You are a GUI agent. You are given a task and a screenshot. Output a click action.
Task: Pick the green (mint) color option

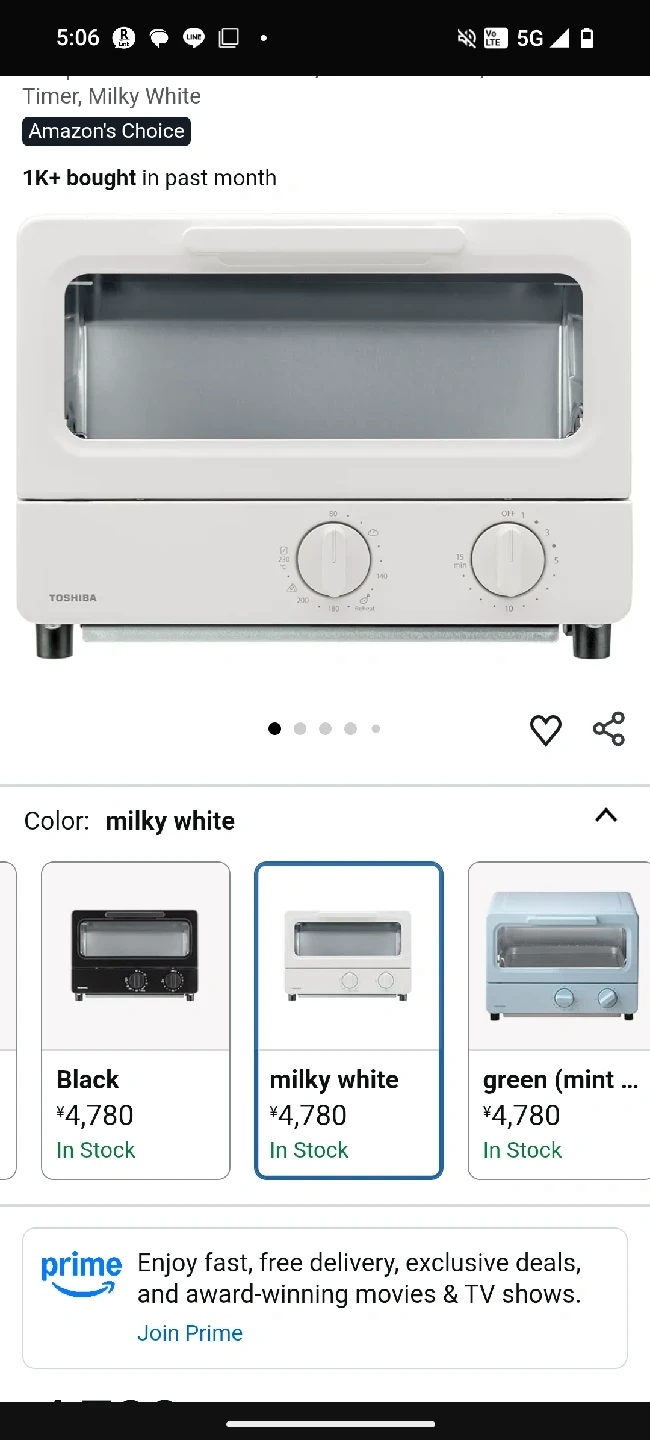point(558,1020)
